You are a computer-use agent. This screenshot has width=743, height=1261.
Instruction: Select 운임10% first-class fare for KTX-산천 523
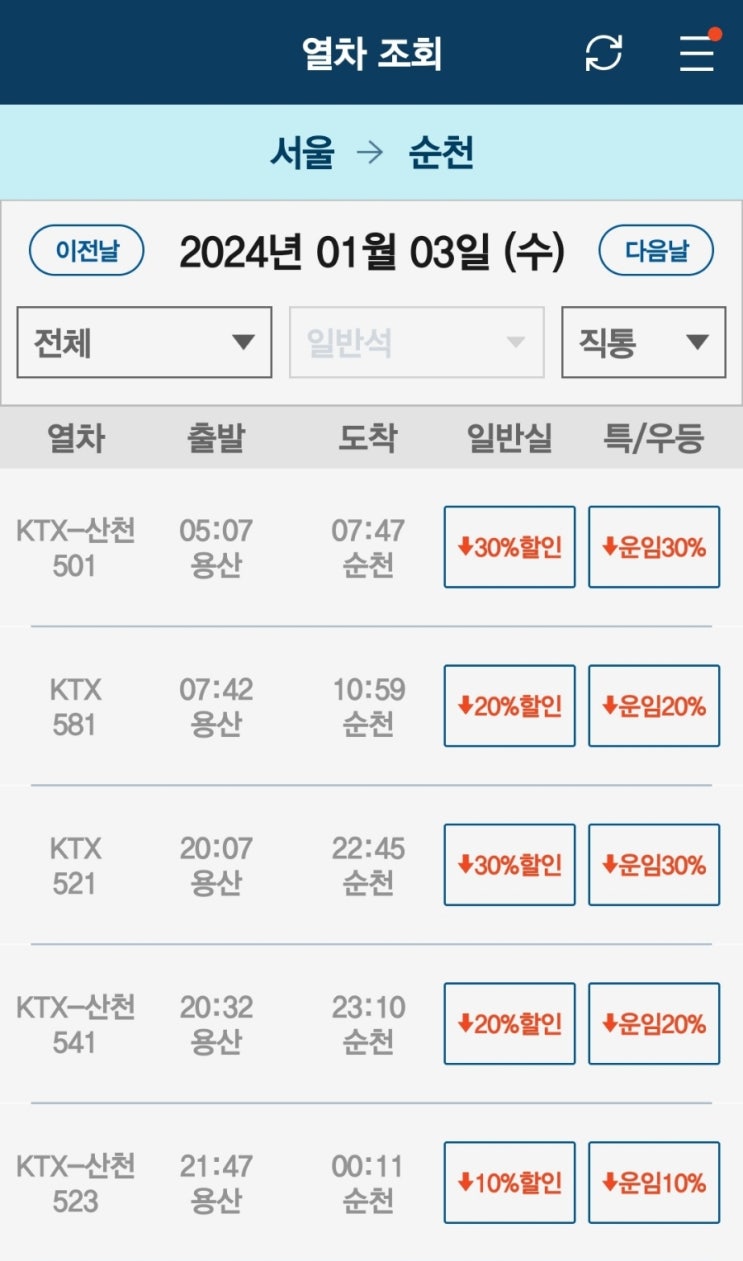coord(653,1182)
